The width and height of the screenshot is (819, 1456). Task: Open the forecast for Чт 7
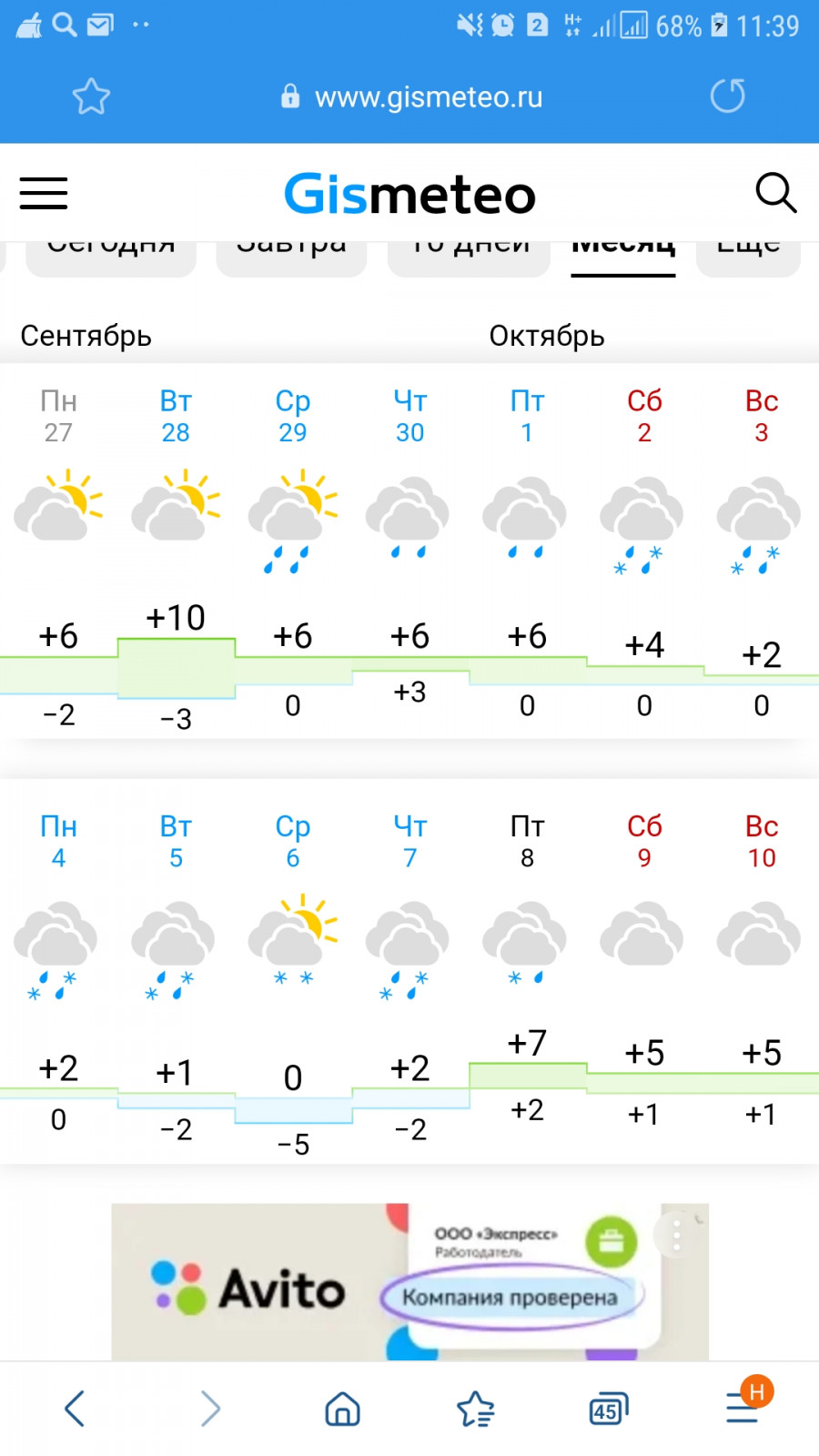pos(410,978)
